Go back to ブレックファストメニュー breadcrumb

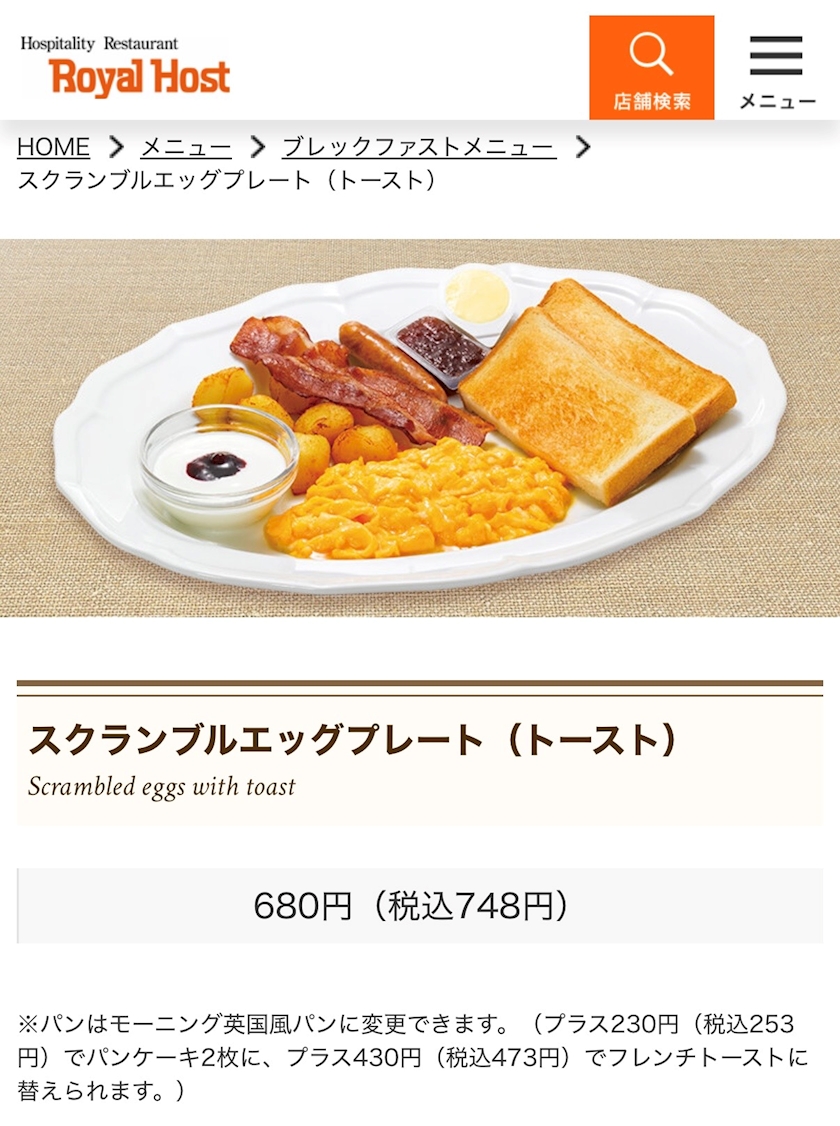pos(419,146)
